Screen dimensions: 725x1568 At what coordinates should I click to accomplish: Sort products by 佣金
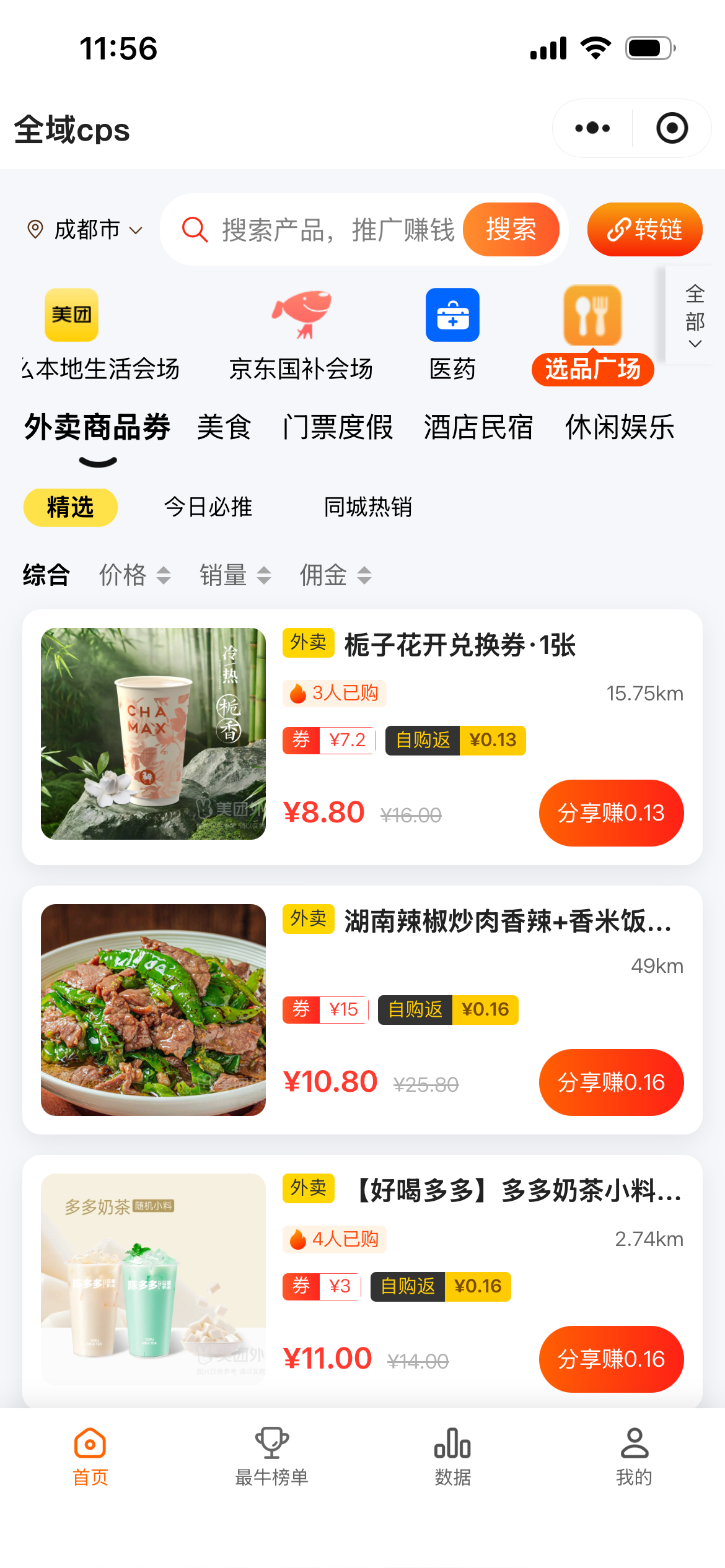(335, 575)
